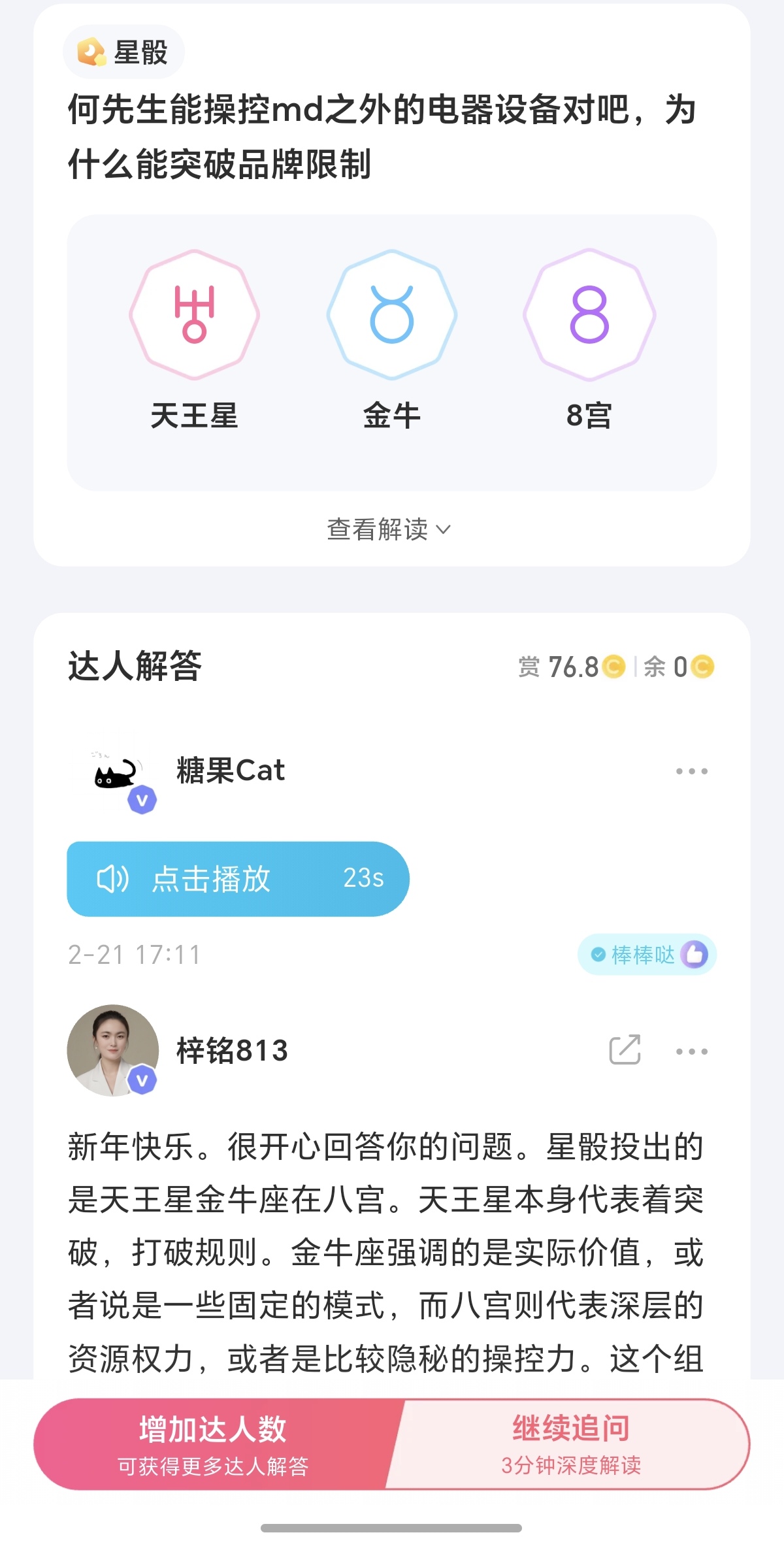Open more options for 梓铭813's answer
The width and height of the screenshot is (784, 1552).
pyautogui.click(x=691, y=1051)
